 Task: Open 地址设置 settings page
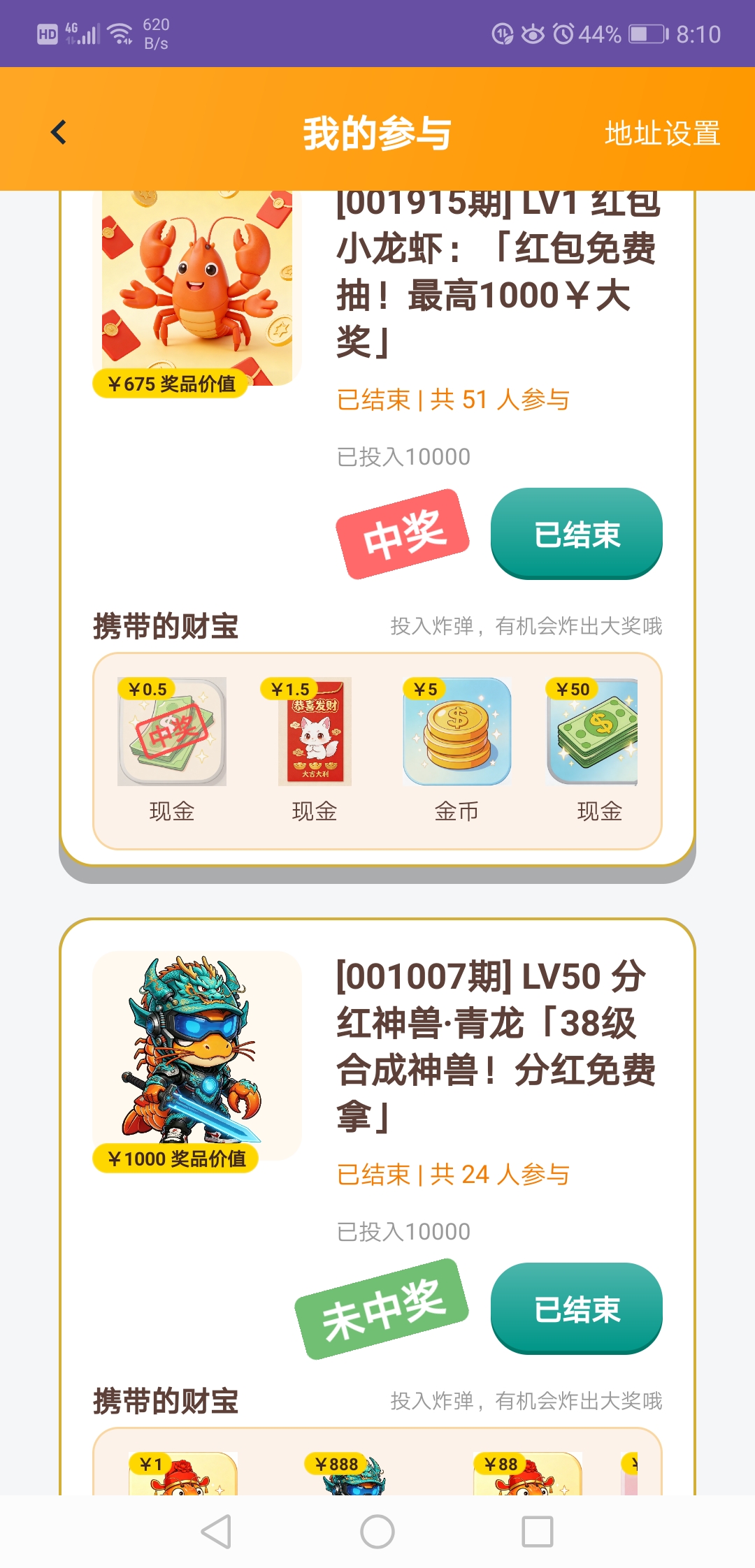(x=663, y=133)
